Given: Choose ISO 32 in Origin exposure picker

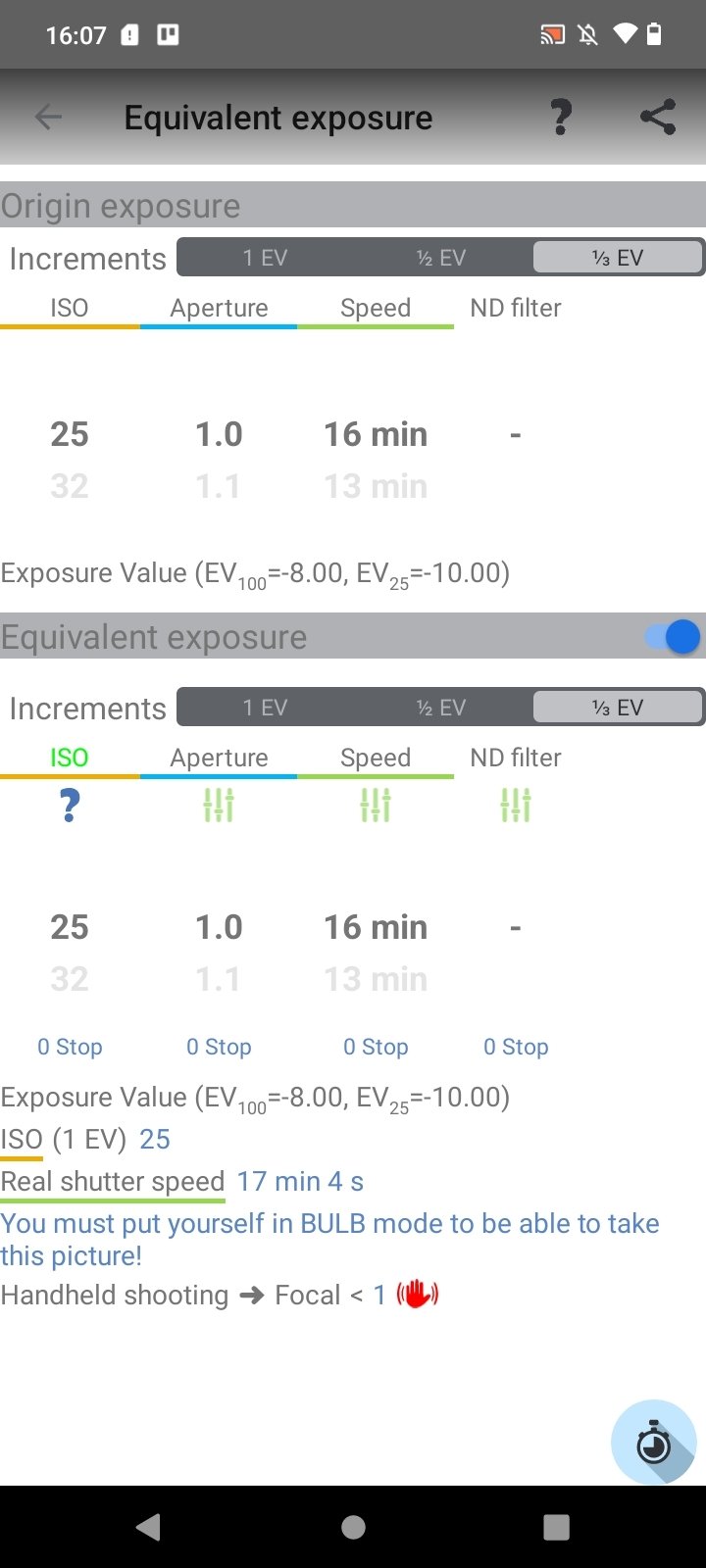Looking at the screenshot, I should (70, 486).
